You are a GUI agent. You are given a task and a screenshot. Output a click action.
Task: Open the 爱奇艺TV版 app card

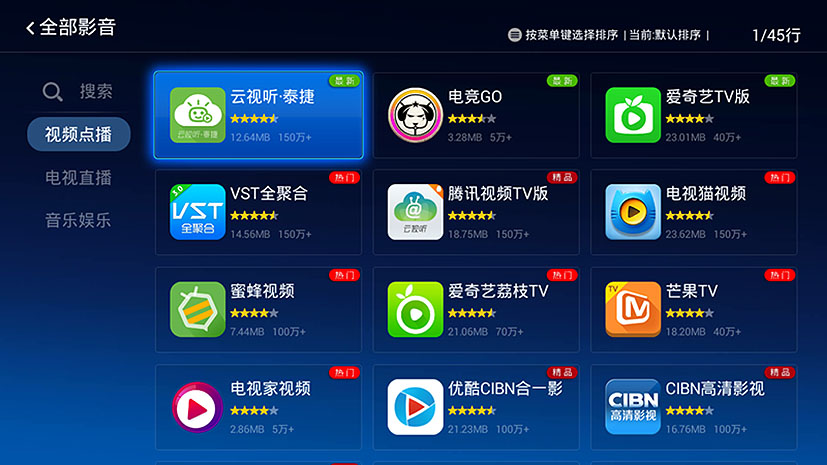(693, 115)
